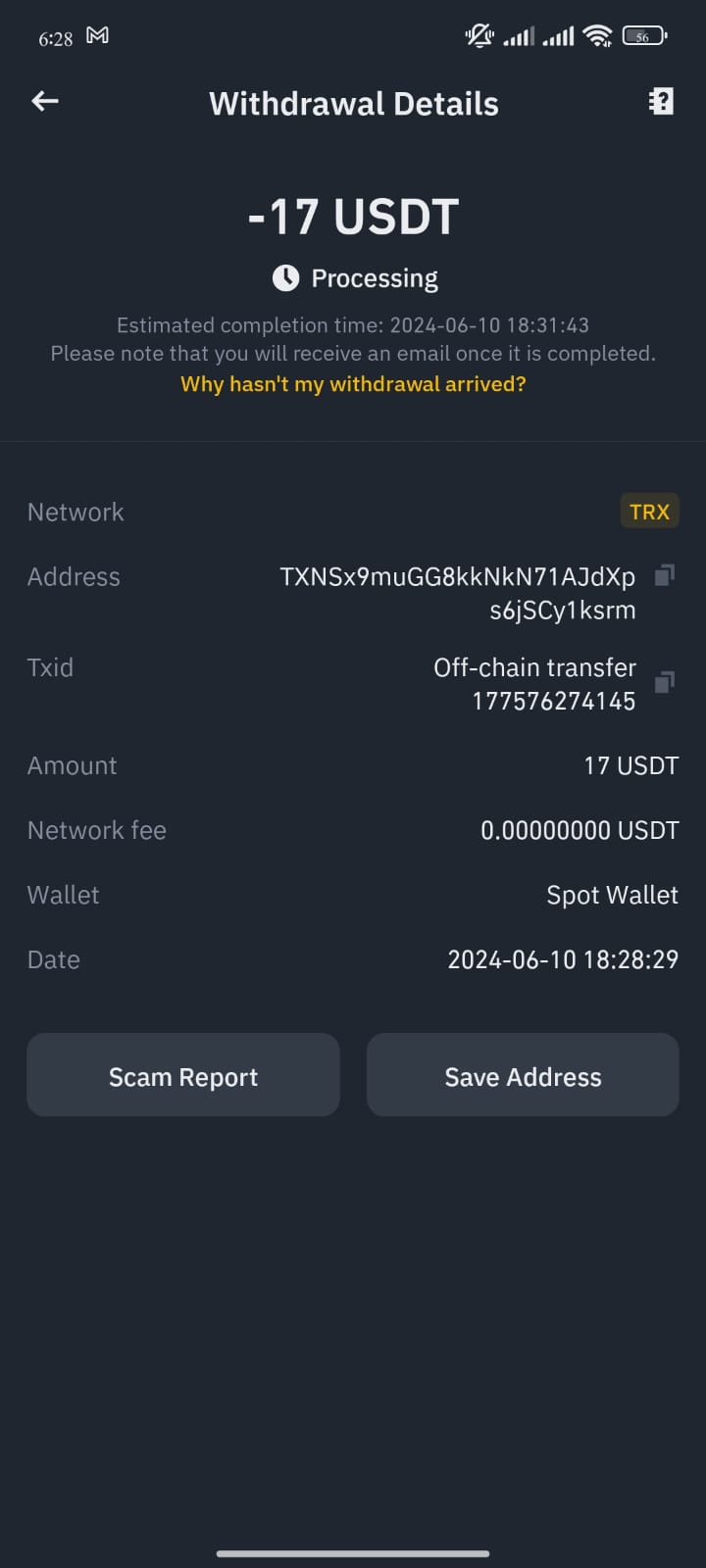Tap the muted notifications icon in status bar

coord(478,35)
